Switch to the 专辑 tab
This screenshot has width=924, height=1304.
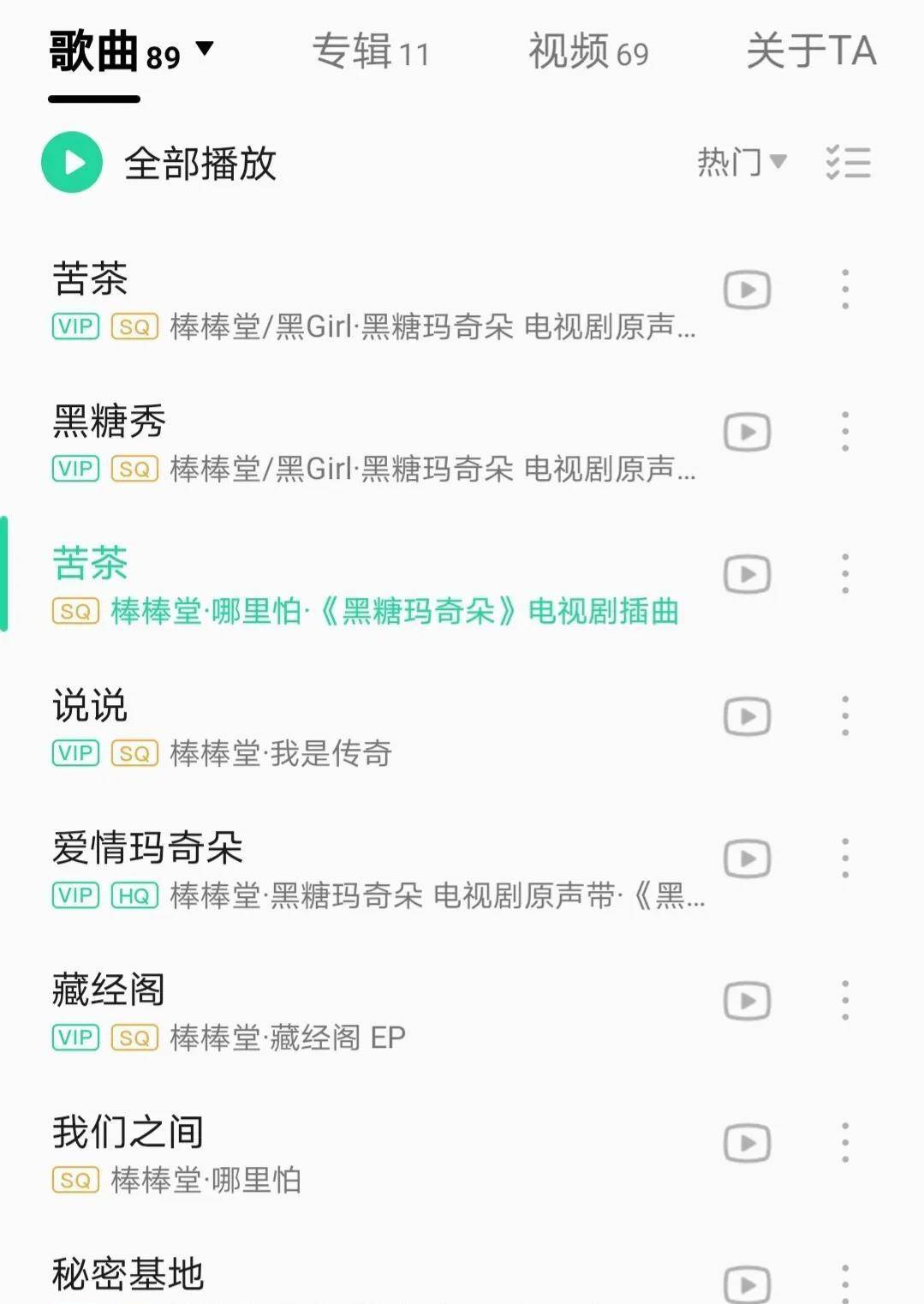(x=370, y=51)
